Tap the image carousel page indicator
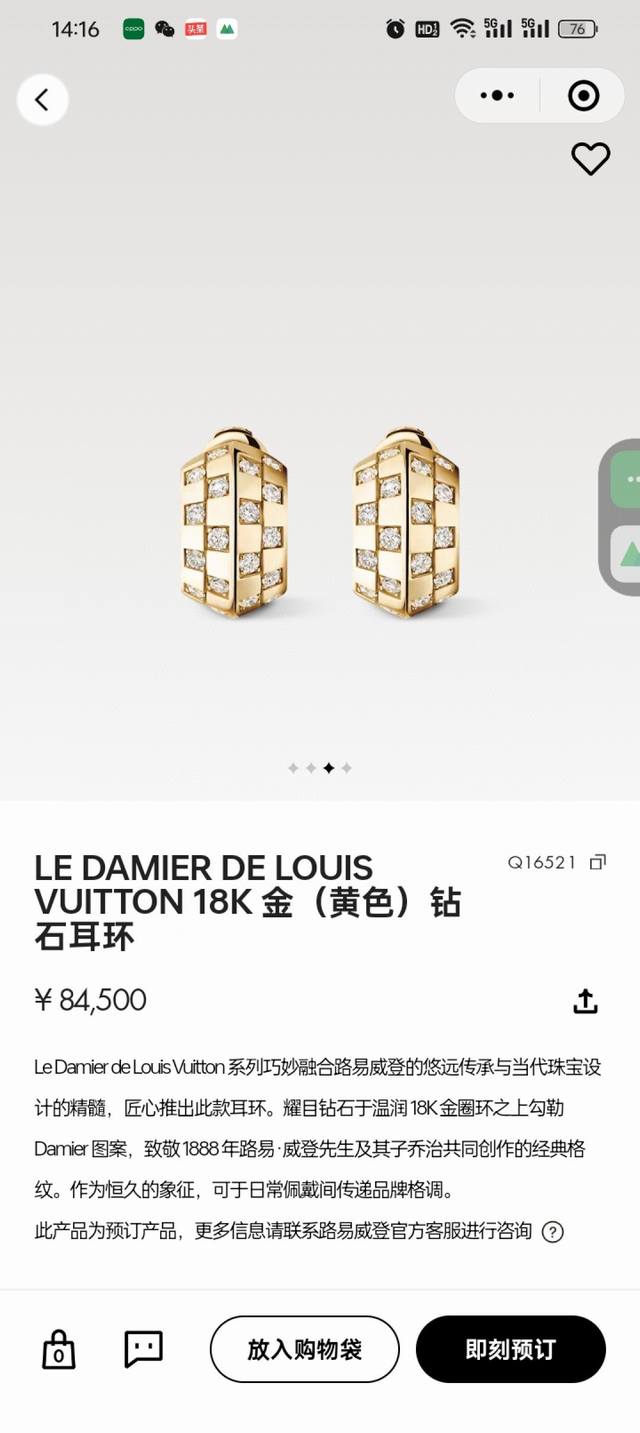Image resolution: width=640 pixels, height=1433 pixels. (320, 768)
